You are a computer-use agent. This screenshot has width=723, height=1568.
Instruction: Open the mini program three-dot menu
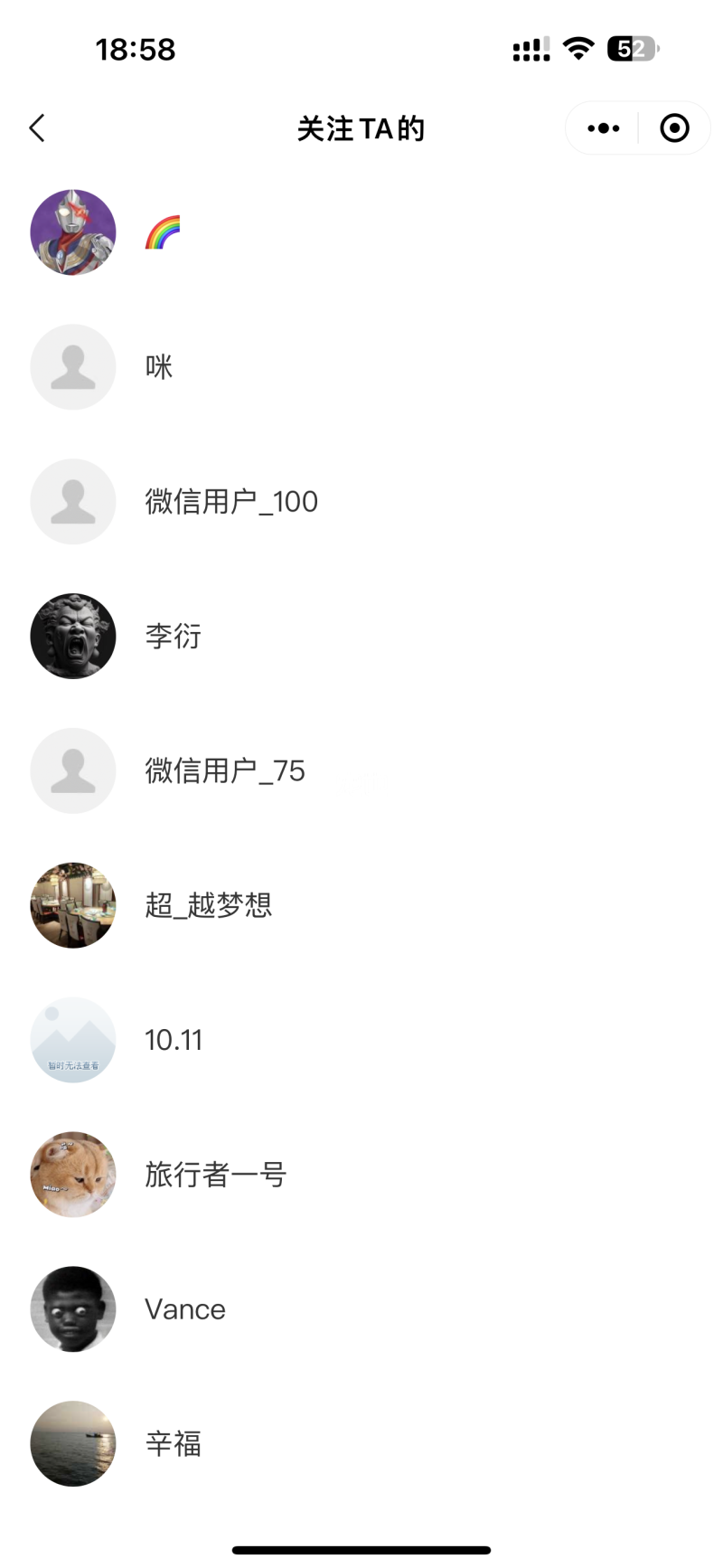coord(603,128)
